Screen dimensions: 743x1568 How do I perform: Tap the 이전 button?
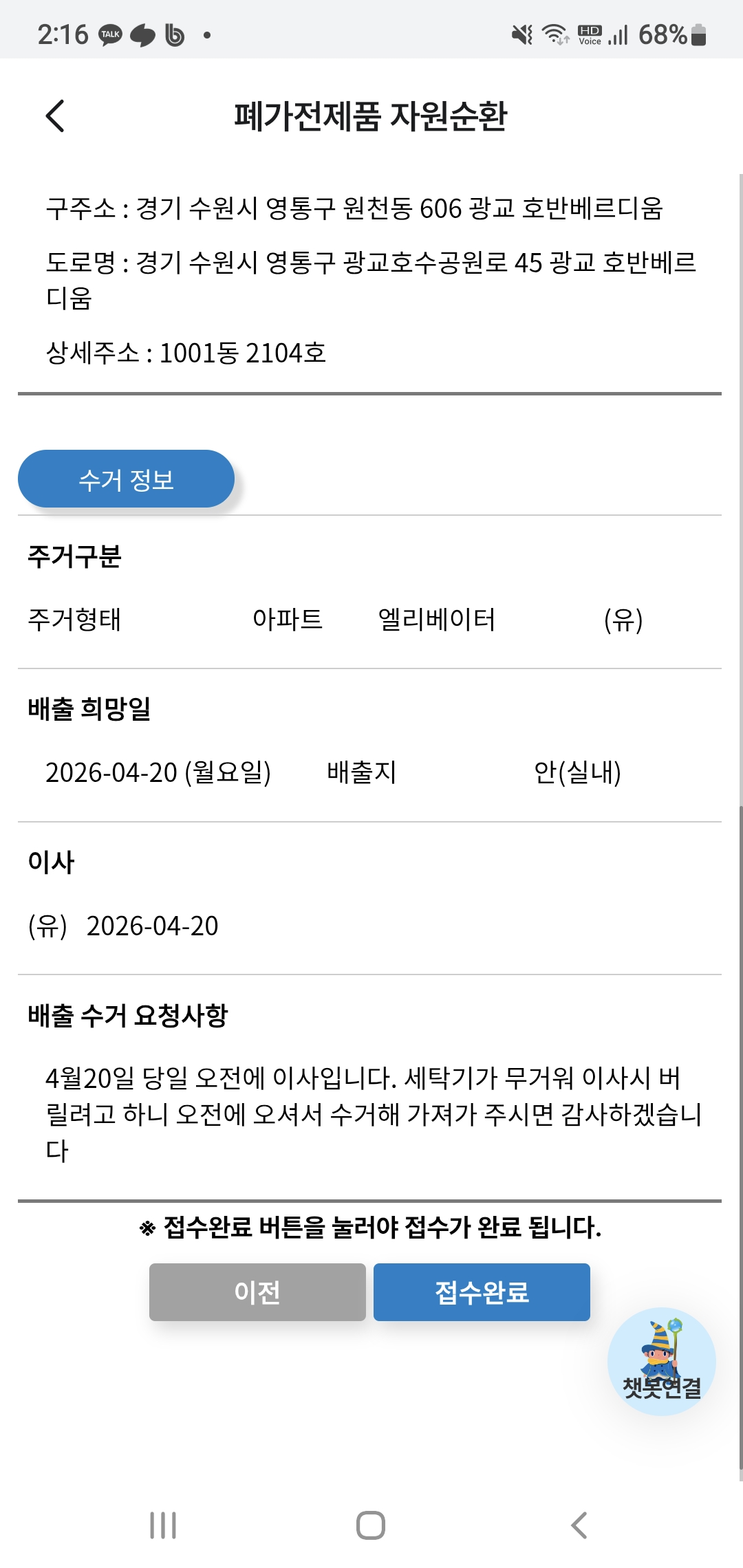(x=257, y=1292)
